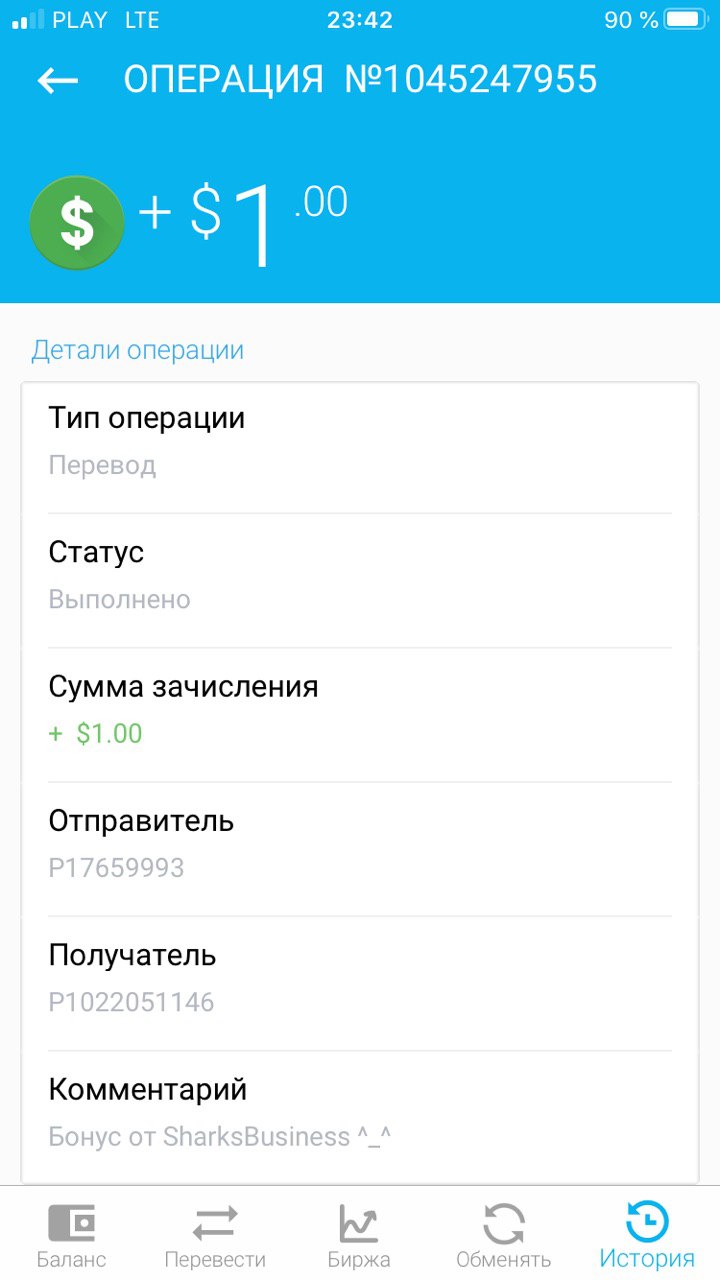The image size is (720, 1280).
Task: Switch to the Биржа tab
Action: pyautogui.click(x=359, y=1236)
